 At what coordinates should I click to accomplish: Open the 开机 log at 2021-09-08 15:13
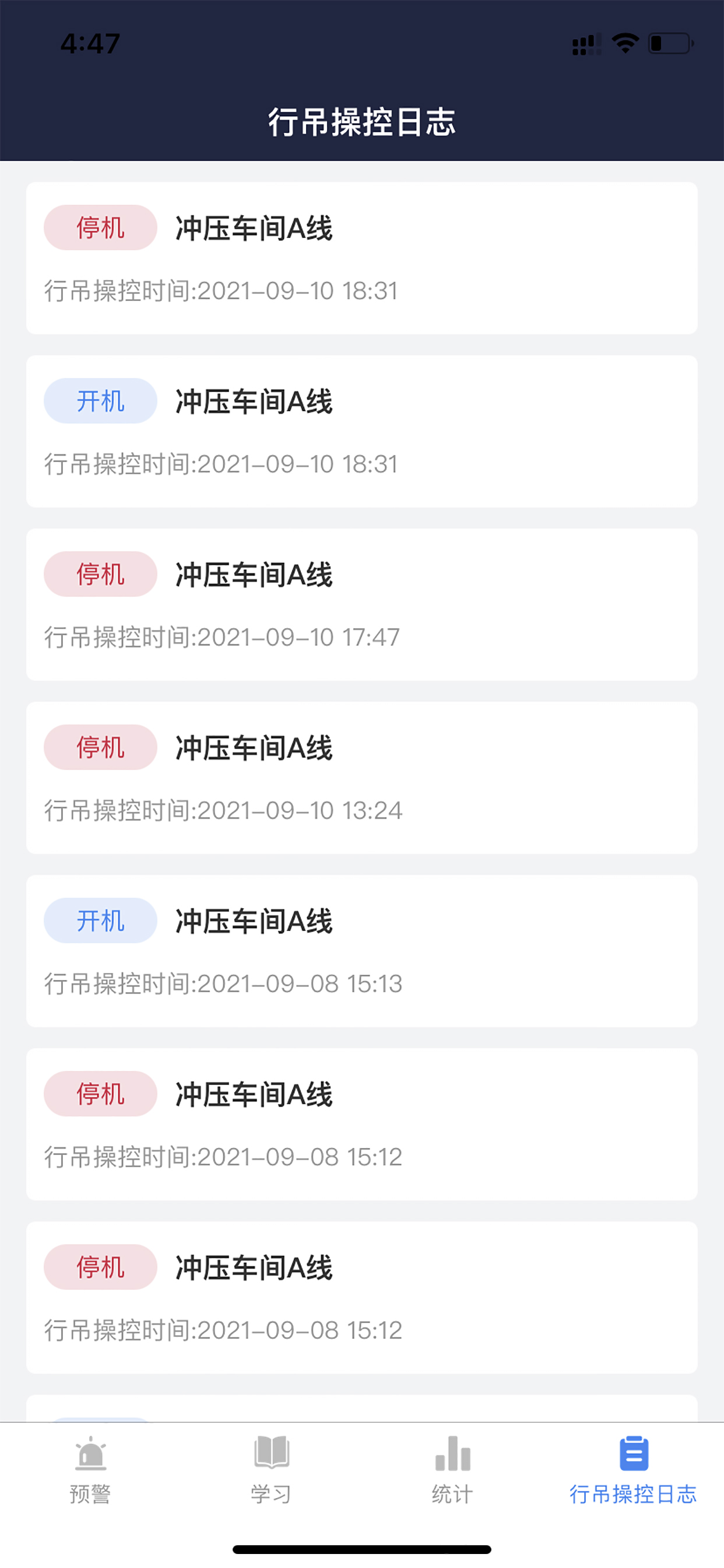pos(362,951)
